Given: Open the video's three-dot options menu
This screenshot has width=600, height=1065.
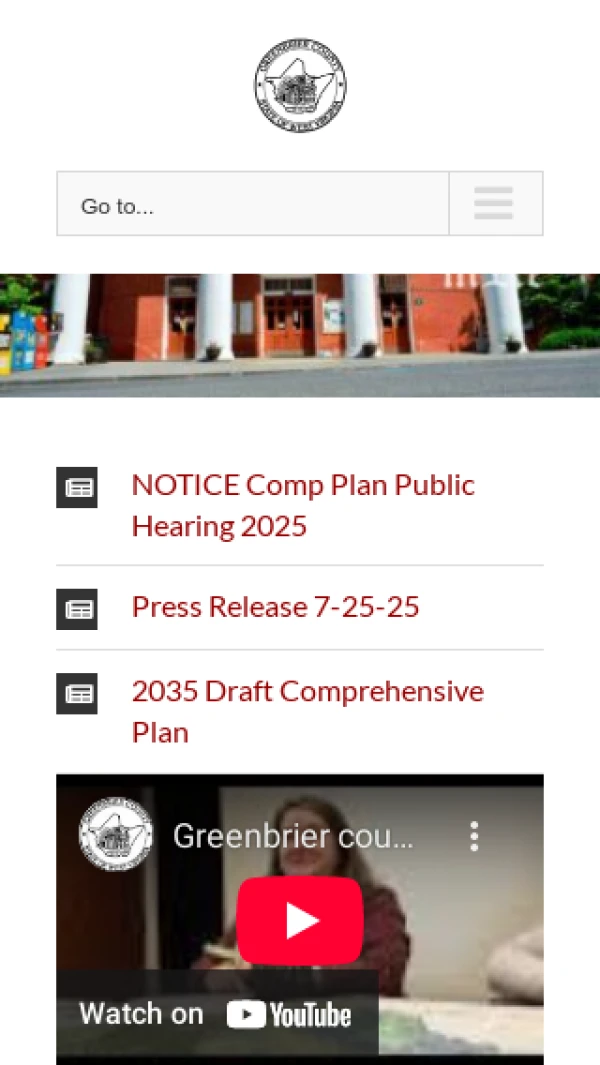Looking at the screenshot, I should tap(474, 837).
